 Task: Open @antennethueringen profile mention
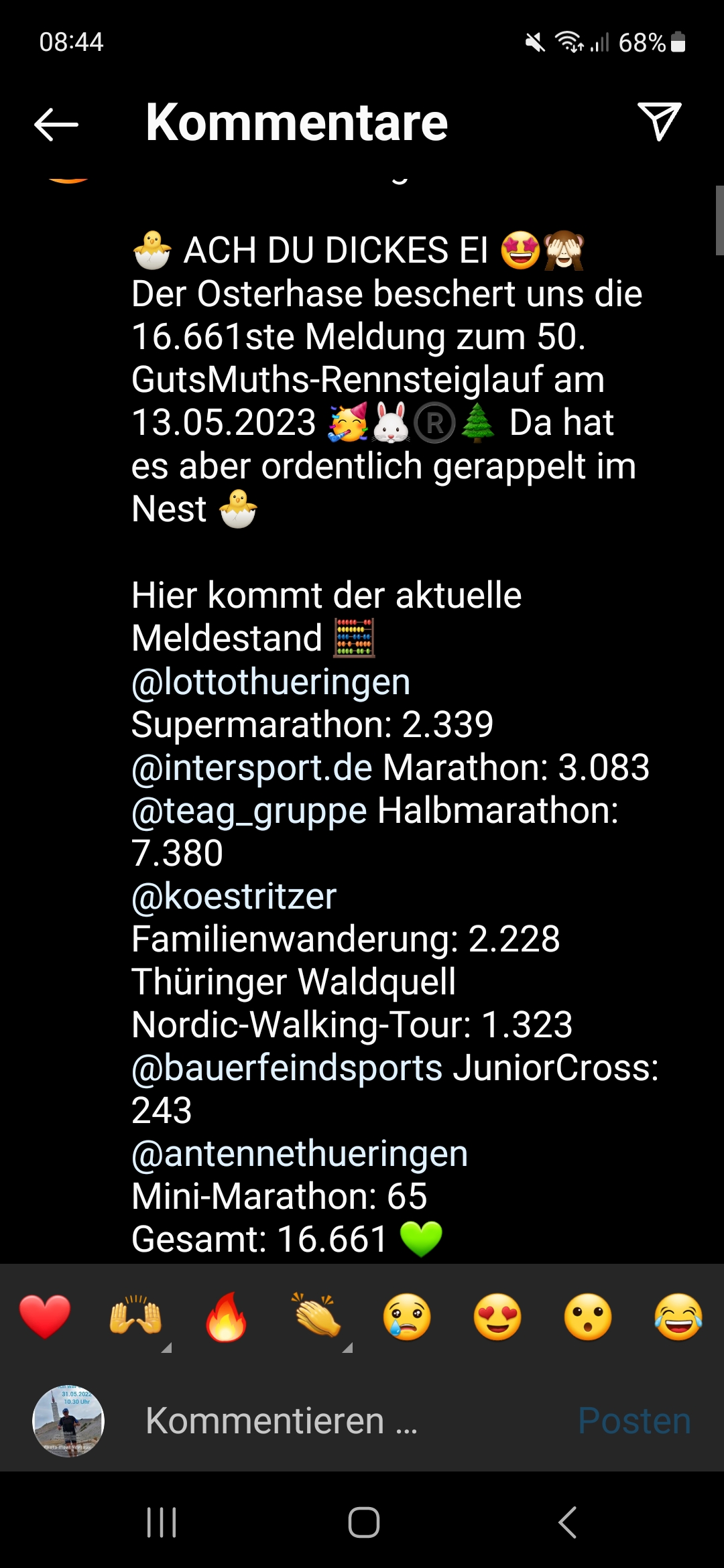[300, 1154]
